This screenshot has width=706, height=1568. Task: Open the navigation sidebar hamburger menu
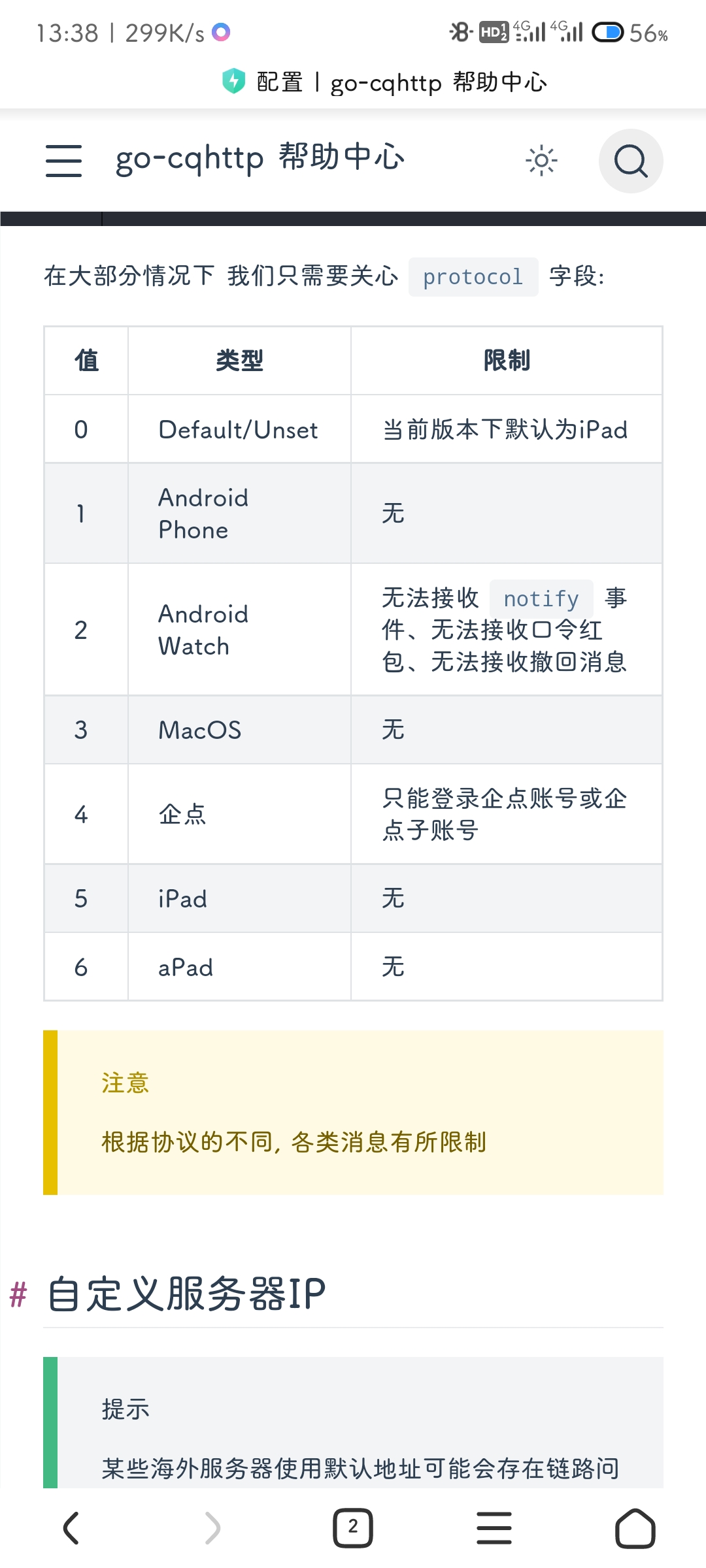[63, 159]
